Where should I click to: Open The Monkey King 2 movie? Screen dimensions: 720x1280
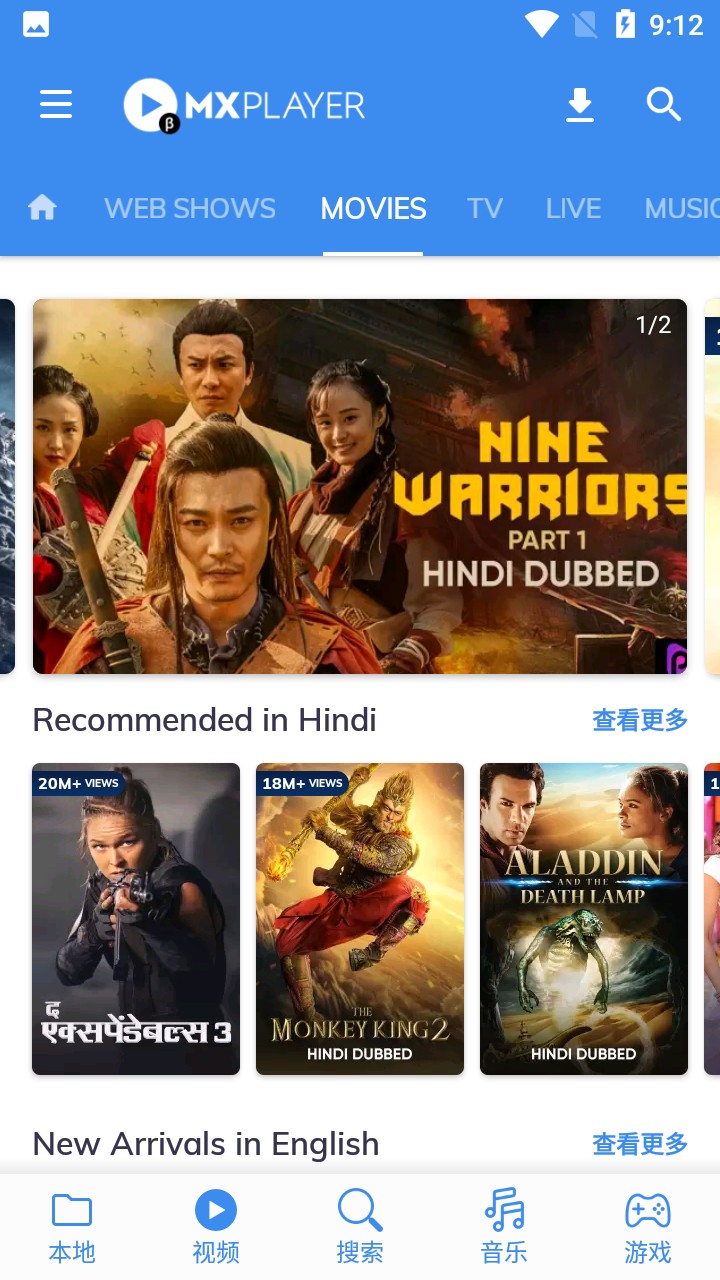(360, 918)
